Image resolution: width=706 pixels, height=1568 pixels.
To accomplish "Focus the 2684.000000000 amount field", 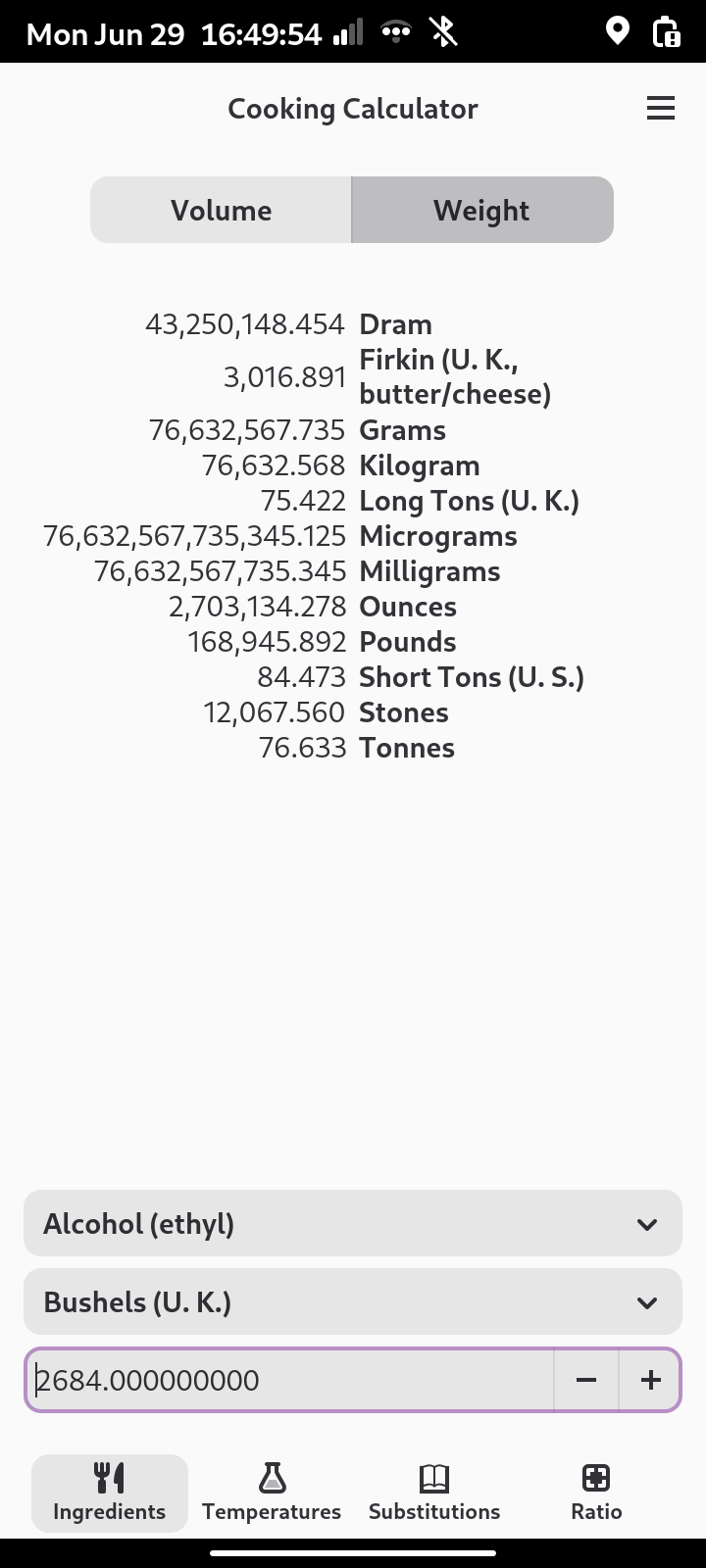I will [x=290, y=1380].
